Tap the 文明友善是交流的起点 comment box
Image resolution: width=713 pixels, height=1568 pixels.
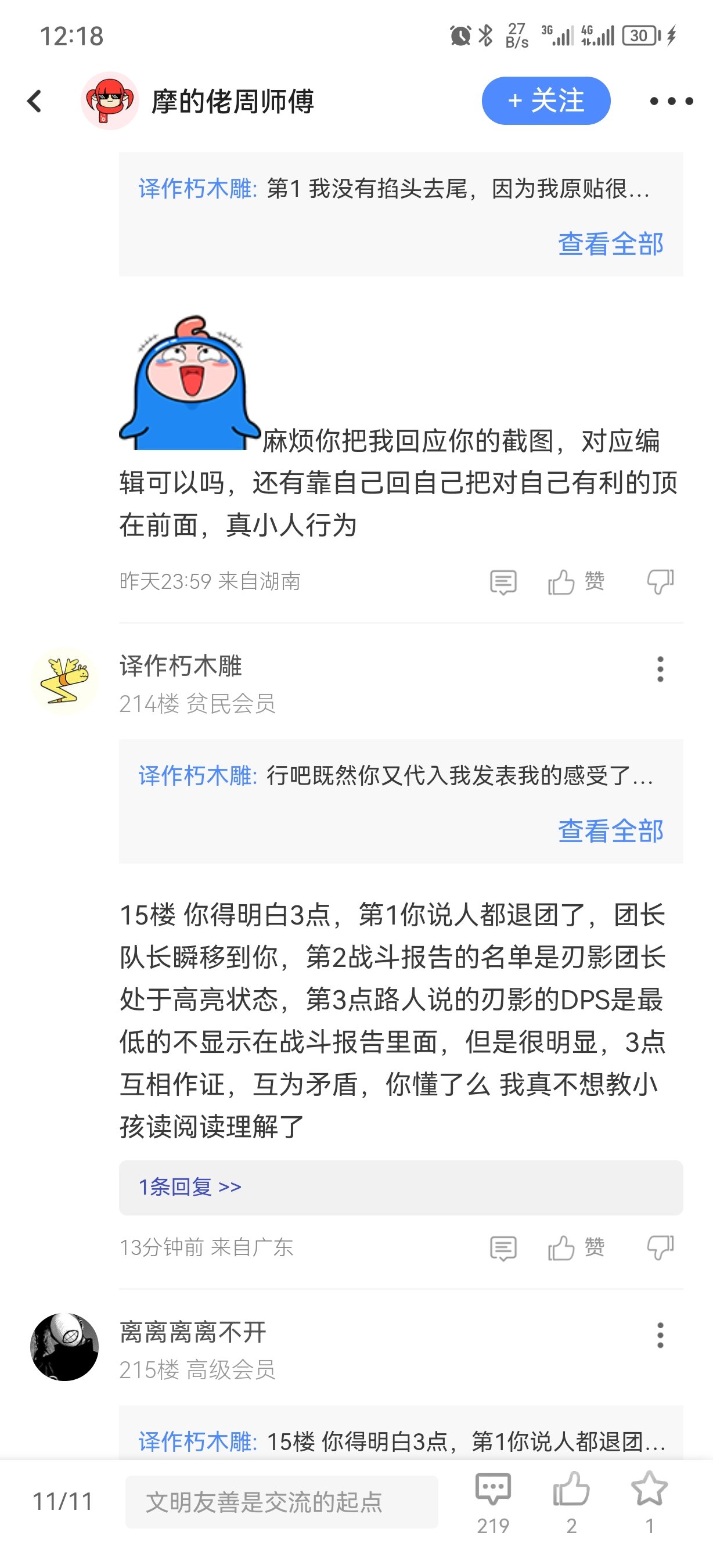pyautogui.click(x=281, y=1502)
